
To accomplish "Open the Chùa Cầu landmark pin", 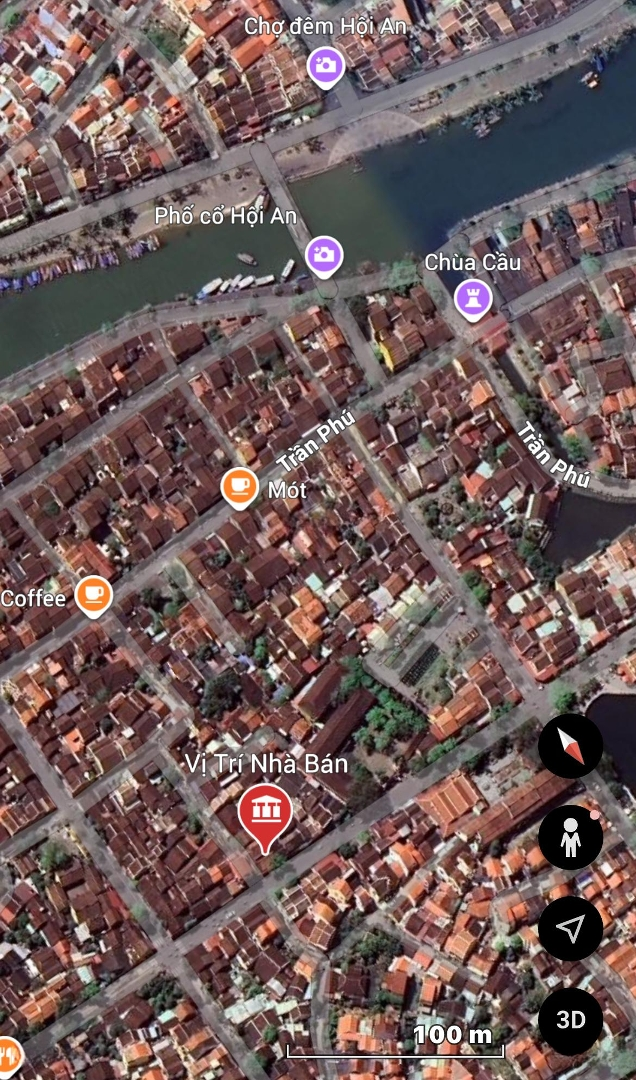I will pyautogui.click(x=473, y=296).
